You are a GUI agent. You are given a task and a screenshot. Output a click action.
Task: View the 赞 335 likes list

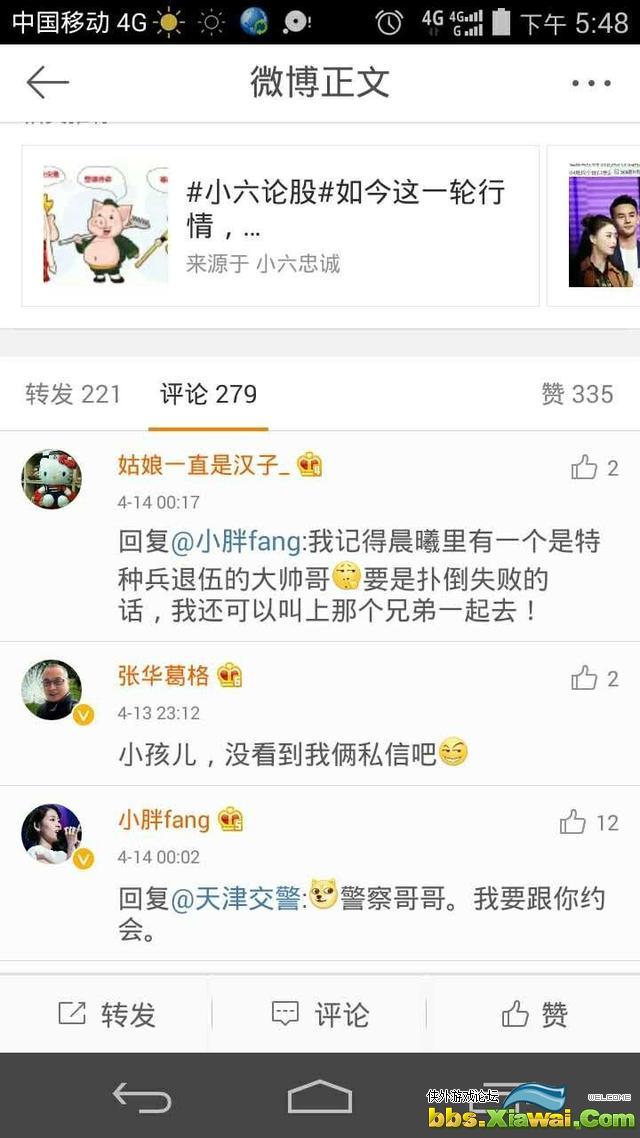[x=577, y=394]
